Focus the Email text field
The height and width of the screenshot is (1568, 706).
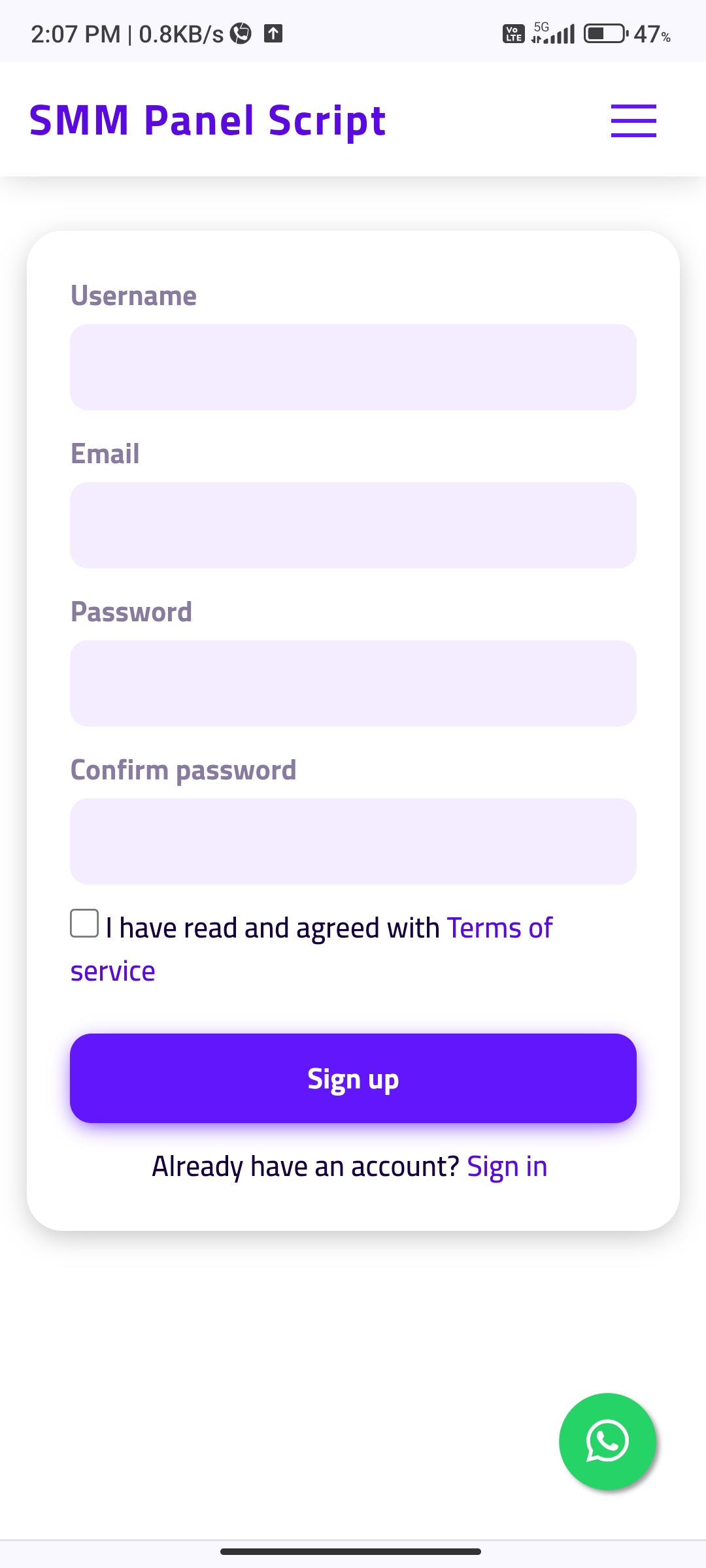point(353,525)
